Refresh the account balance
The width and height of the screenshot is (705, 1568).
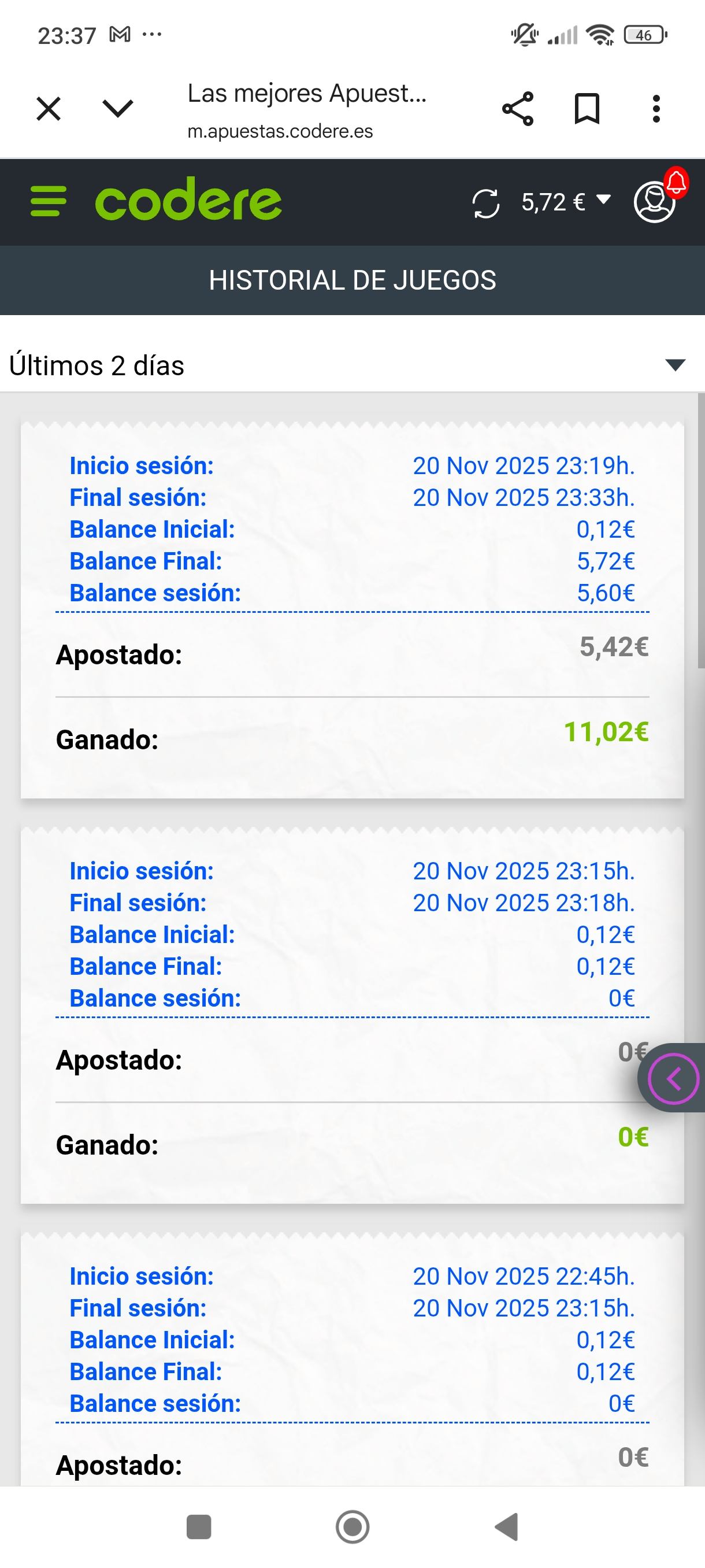click(x=486, y=204)
